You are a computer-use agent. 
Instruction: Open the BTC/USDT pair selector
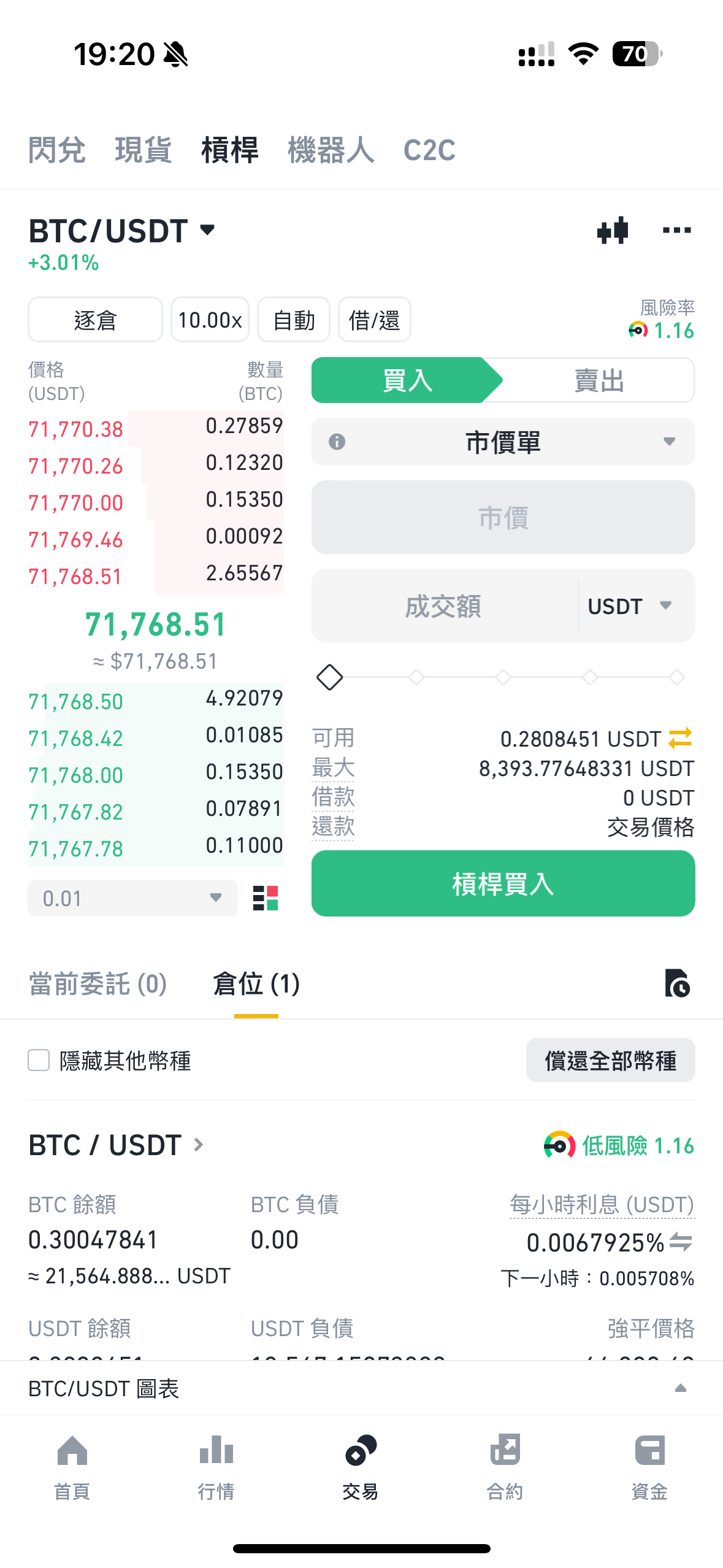tap(122, 231)
